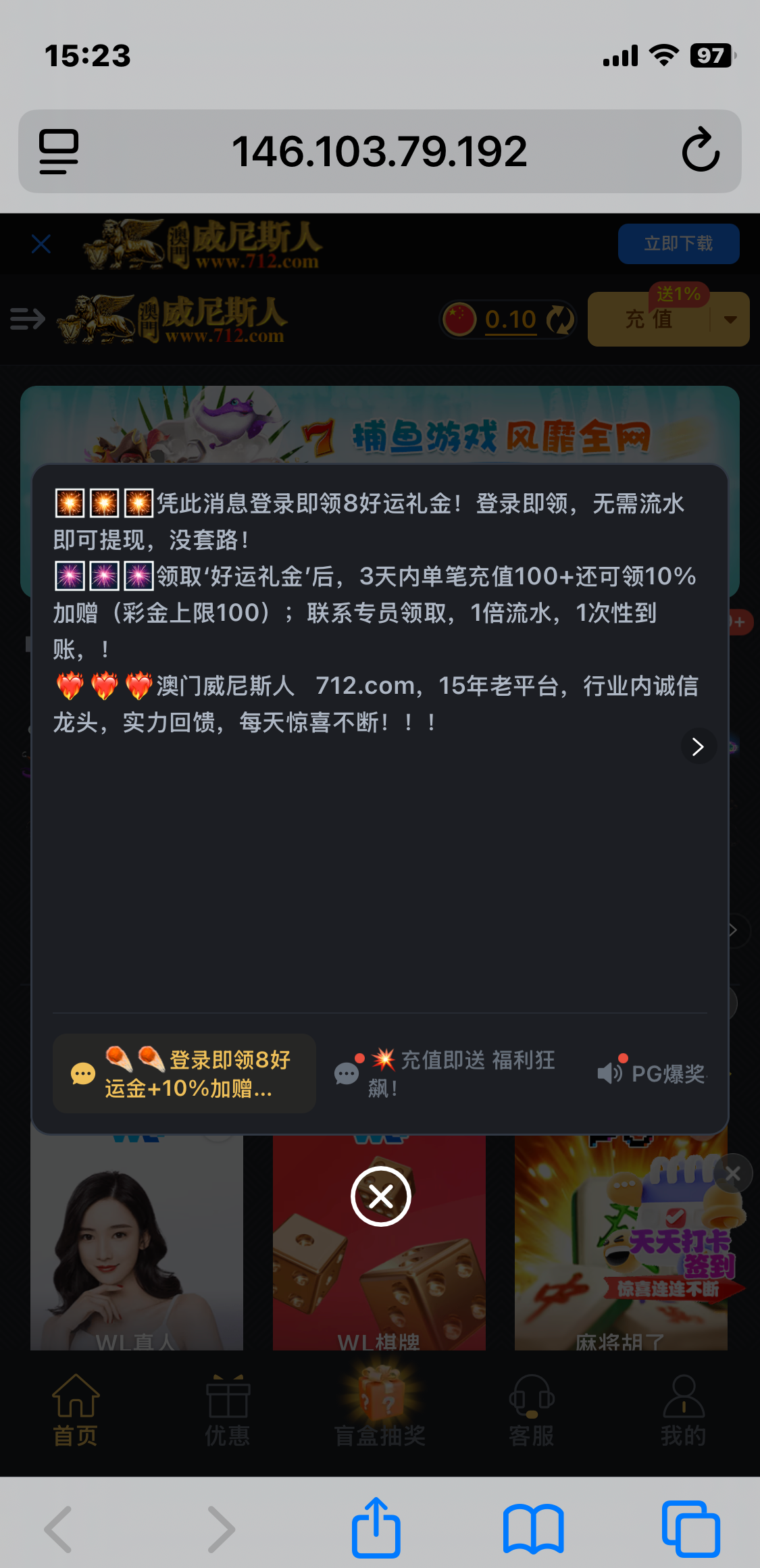The image size is (760, 1568).
Task: Open Safari page settings menu
Action: click(x=59, y=151)
